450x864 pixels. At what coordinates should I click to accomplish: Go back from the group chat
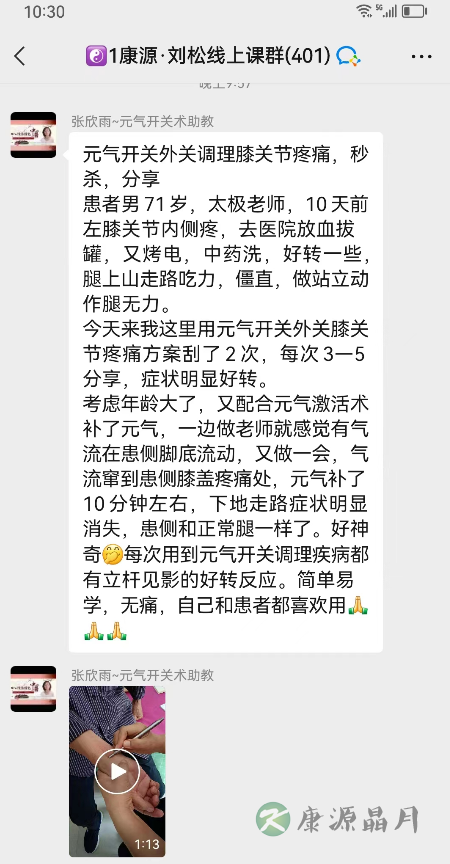[x=20, y=56]
